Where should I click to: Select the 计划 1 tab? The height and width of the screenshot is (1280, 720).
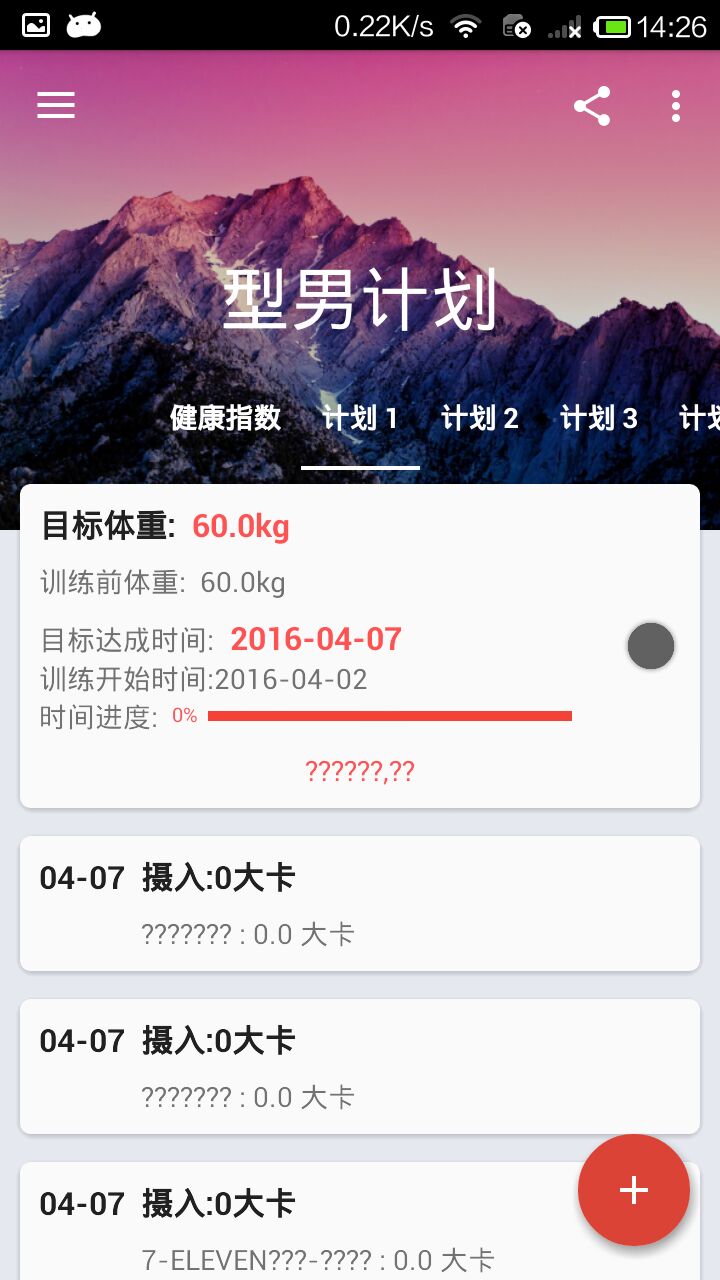pos(360,418)
